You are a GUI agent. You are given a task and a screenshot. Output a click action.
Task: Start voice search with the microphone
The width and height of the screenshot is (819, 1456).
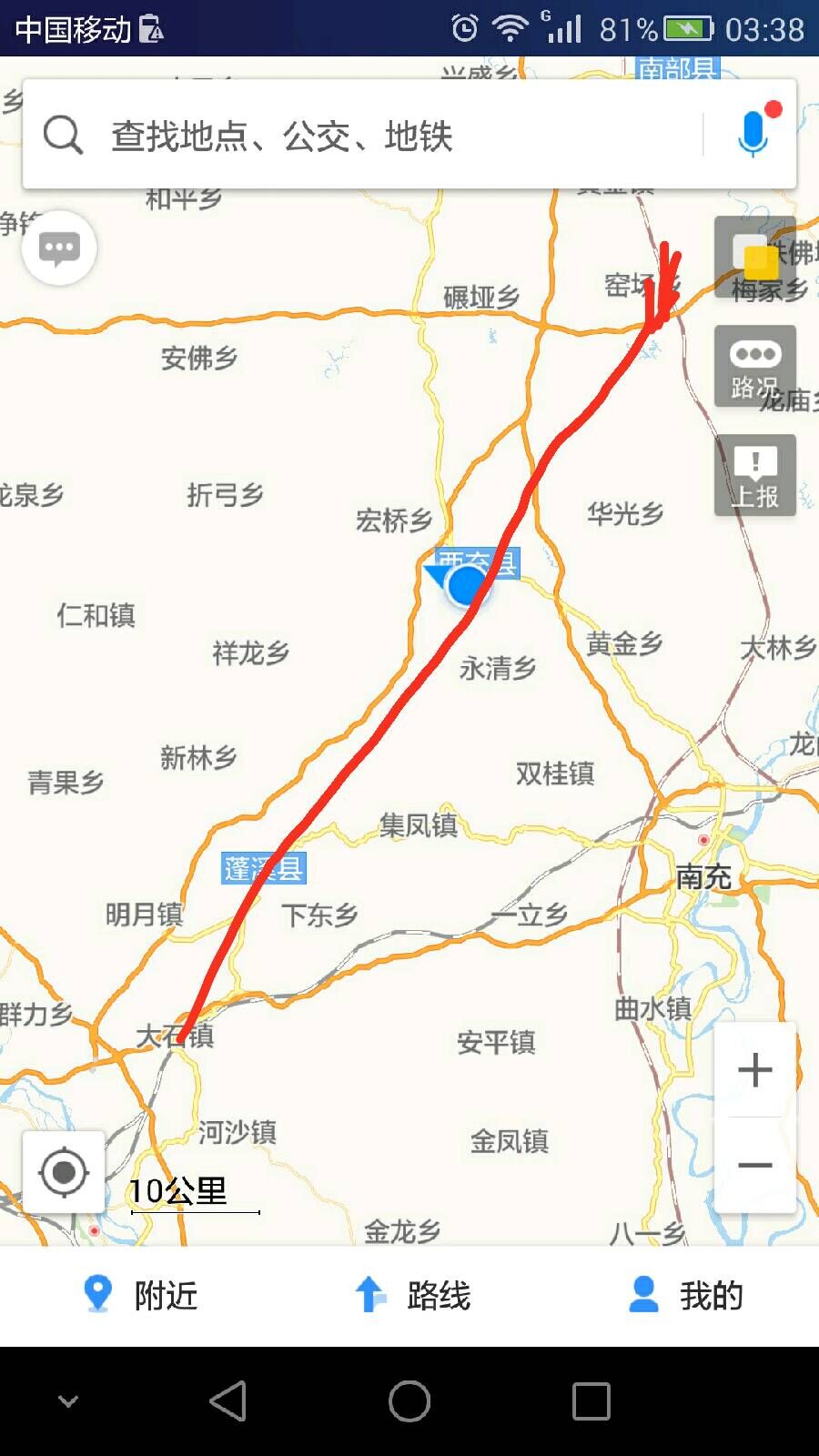pos(753,134)
